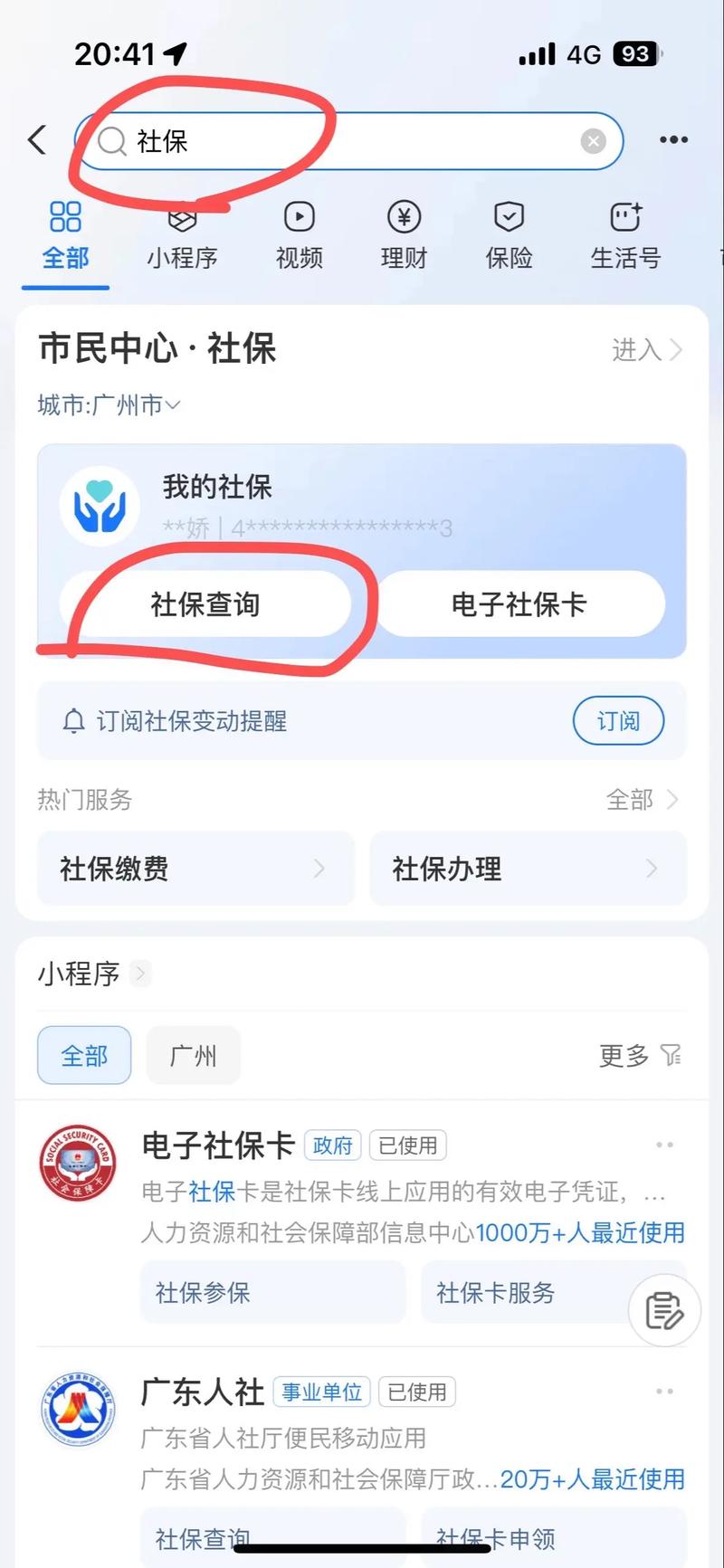Click the magnifier icon in the search bar
The image size is (724, 1568).
110,141
